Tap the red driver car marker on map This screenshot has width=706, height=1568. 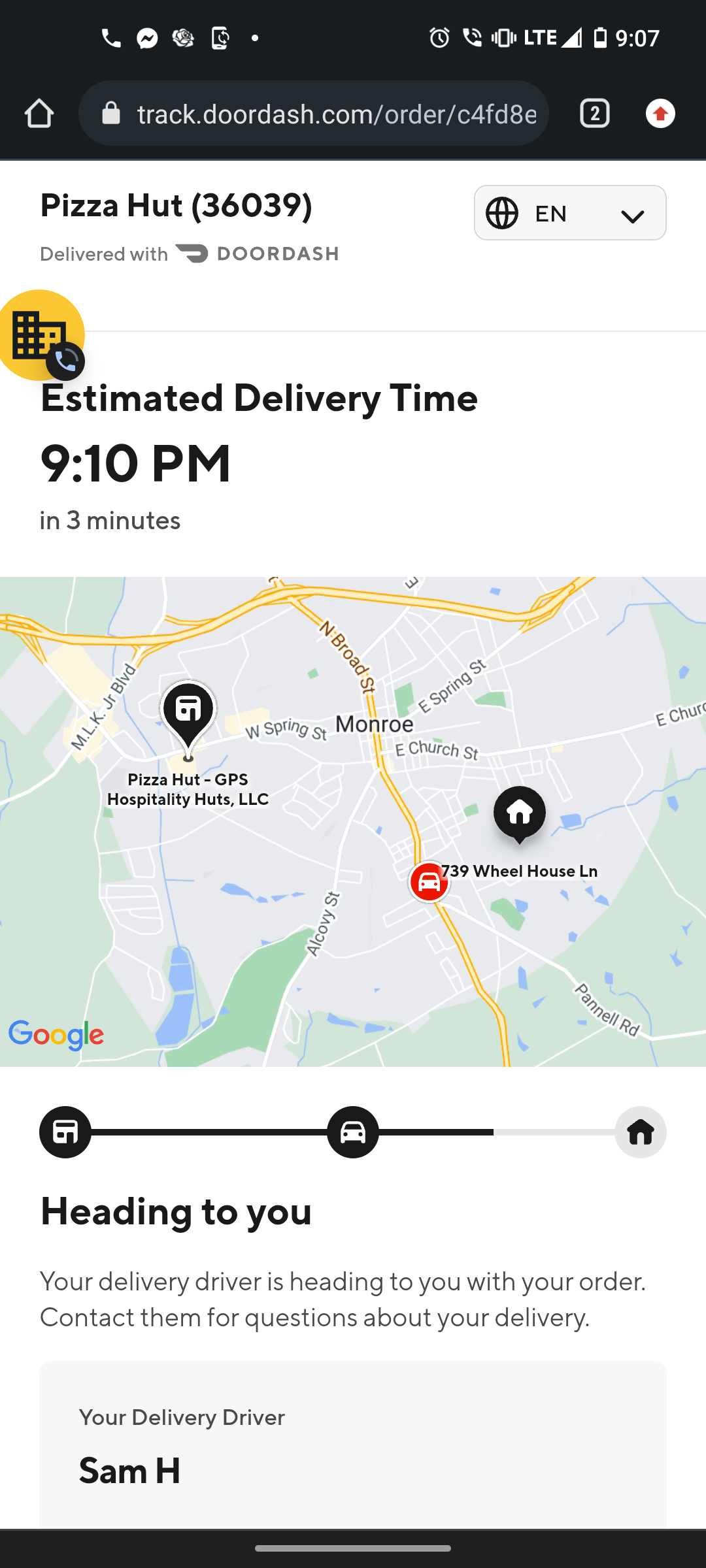(429, 882)
